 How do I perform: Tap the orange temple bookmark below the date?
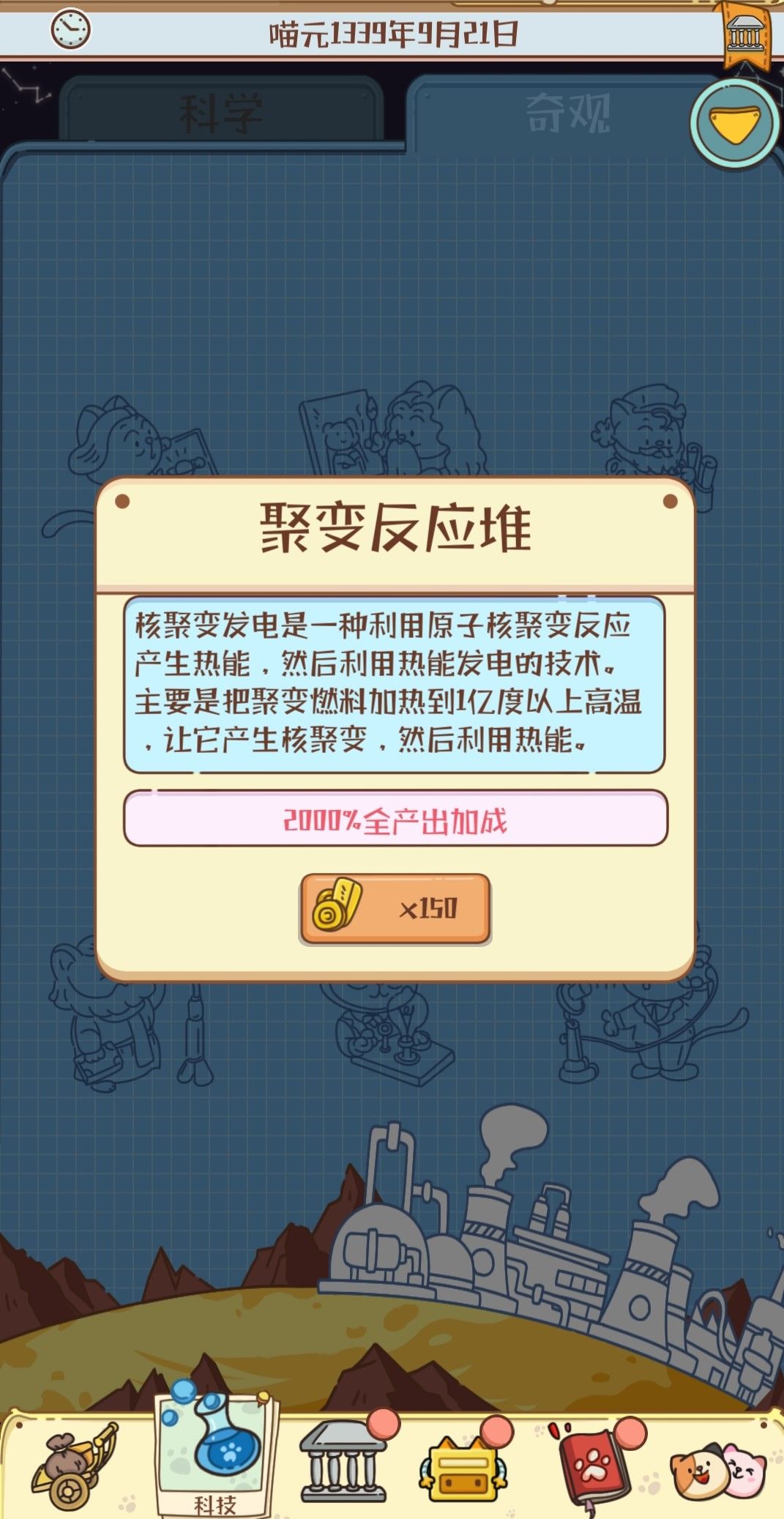744,33
